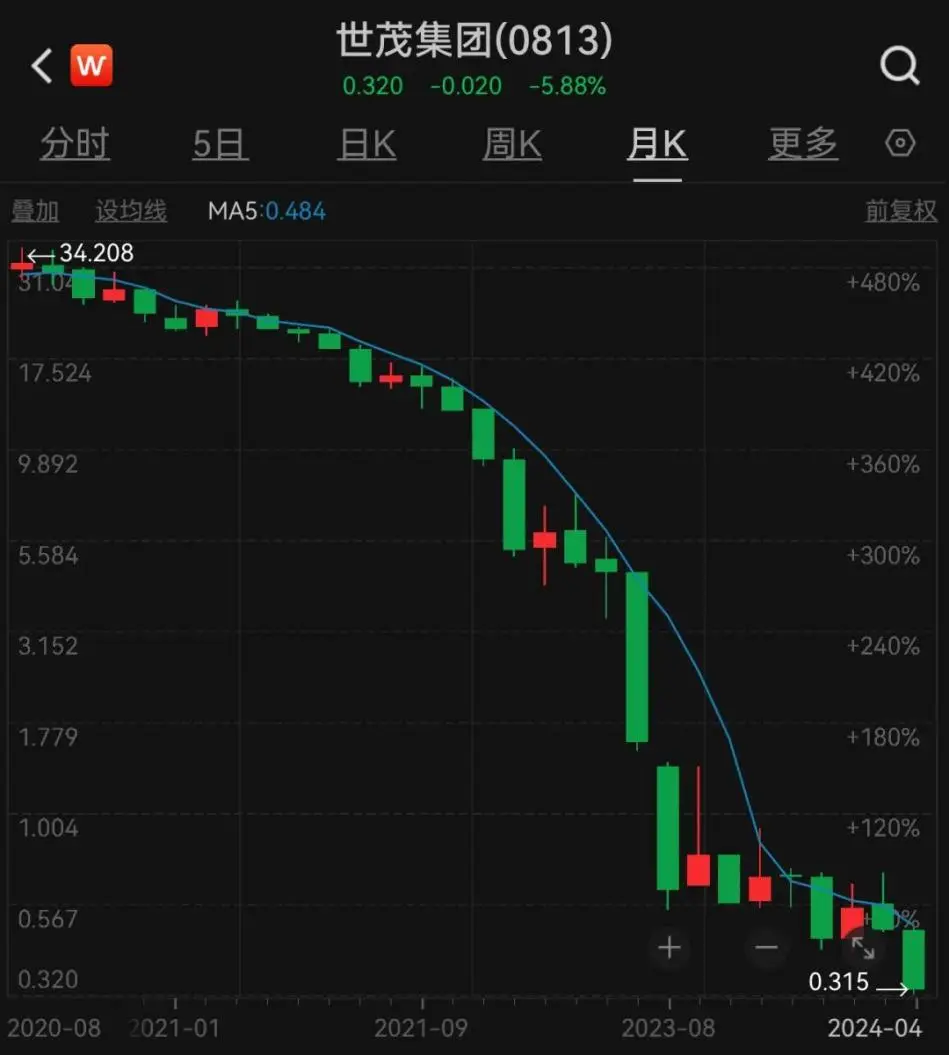Zoom out the chart with minus
This screenshot has height=1055, width=949.
point(766,947)
